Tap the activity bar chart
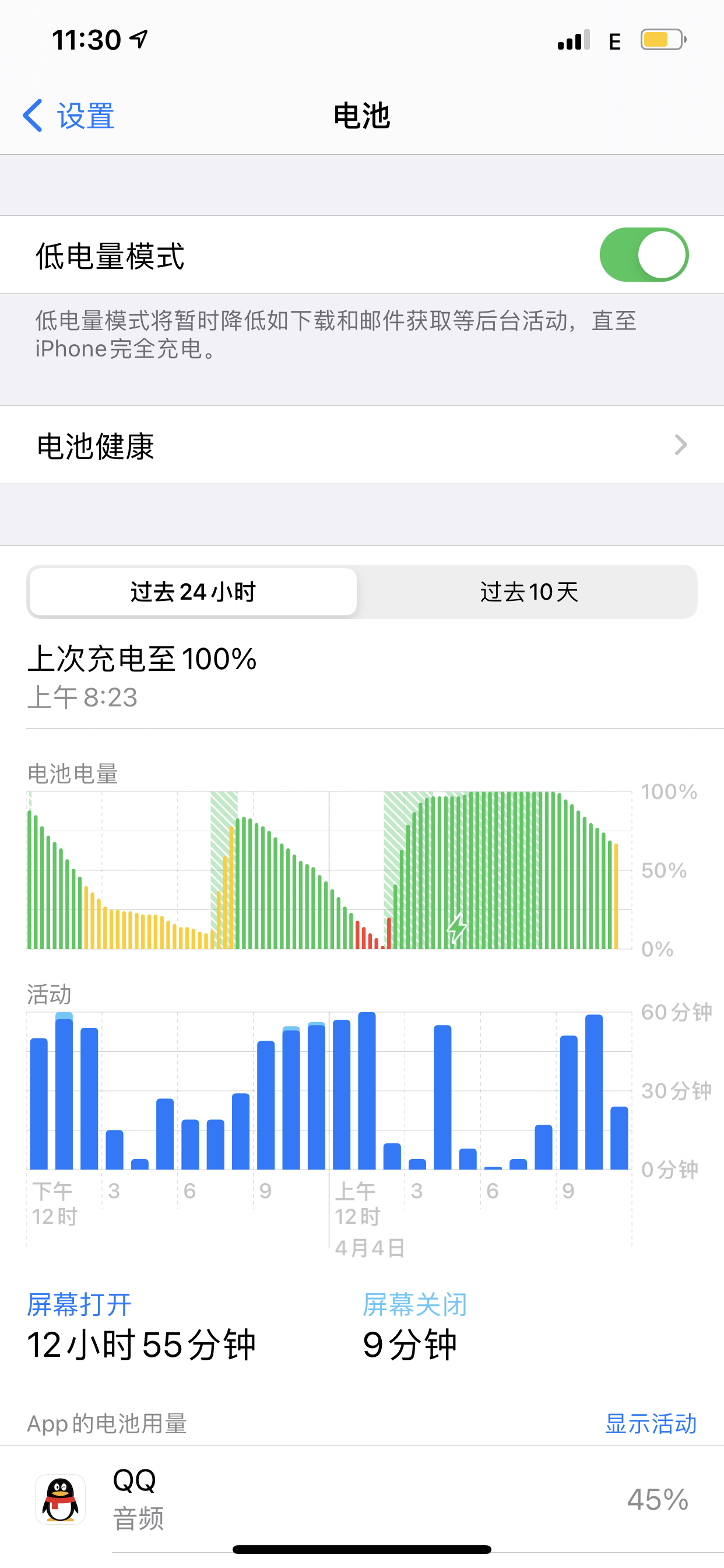The height and width of the screenshot is (1568, 724). 329,1091
